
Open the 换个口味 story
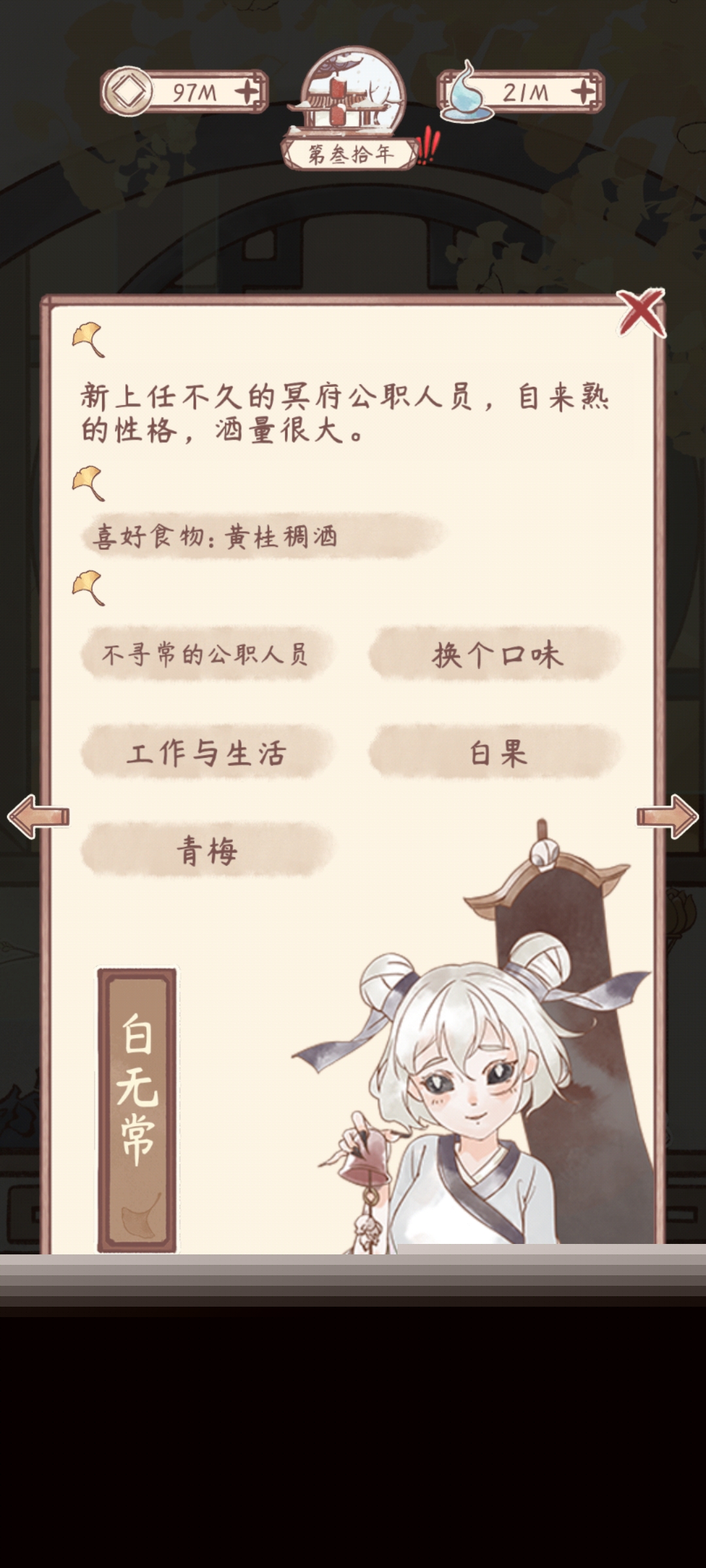(496, 654)
